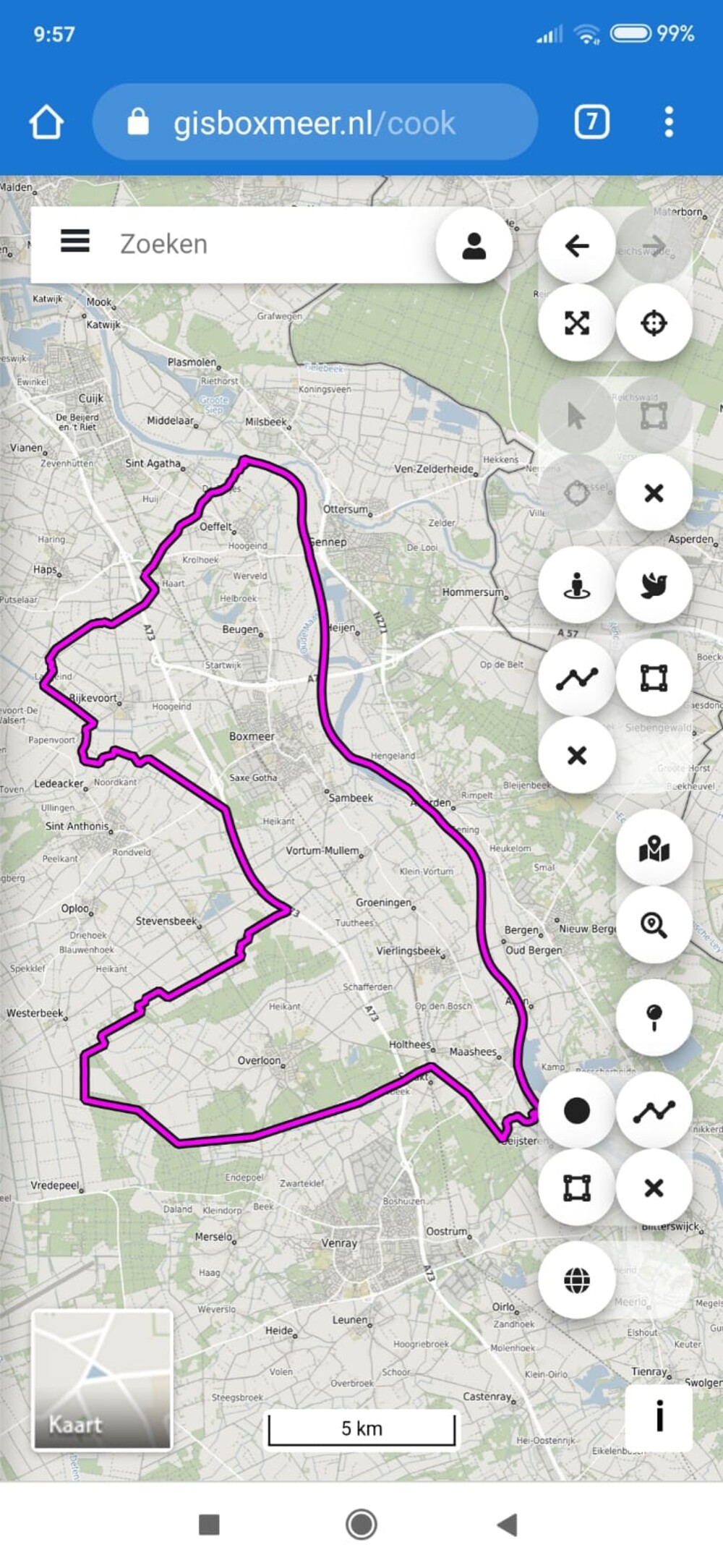Open the street view person icon
This screenshot has width=723, height=1568.
click(x=577, y=584)
